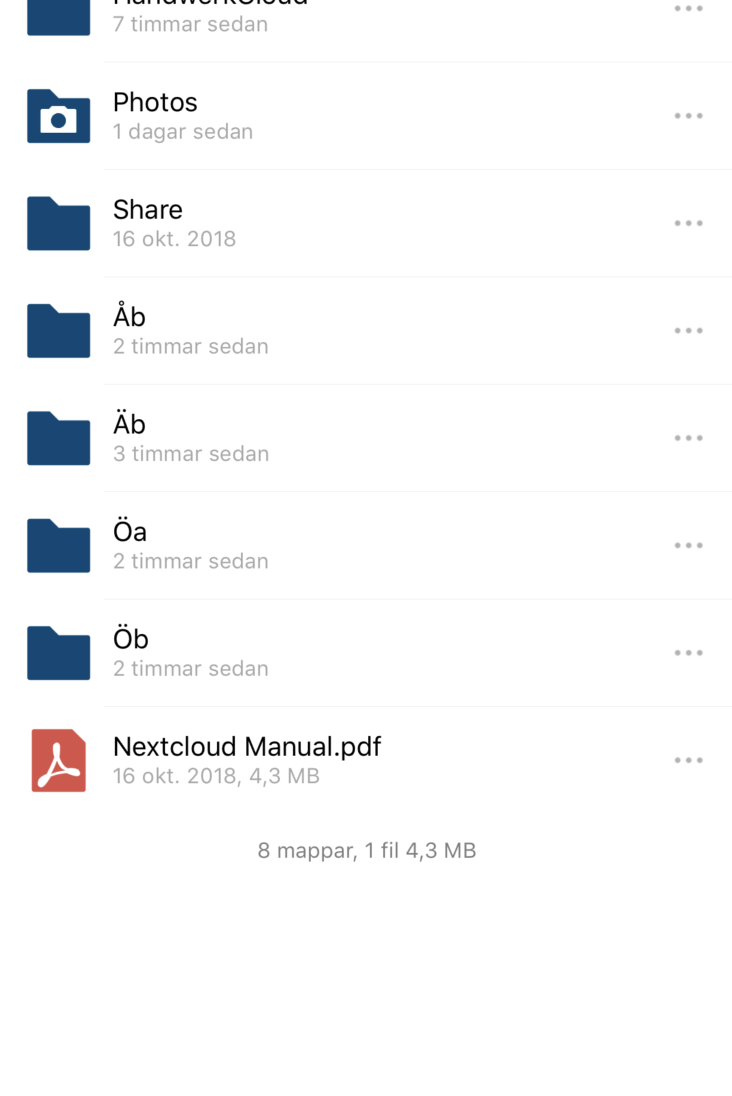Show more options for Äb folder
Viewport: 732px width, 1096px height.
point(689,438)
